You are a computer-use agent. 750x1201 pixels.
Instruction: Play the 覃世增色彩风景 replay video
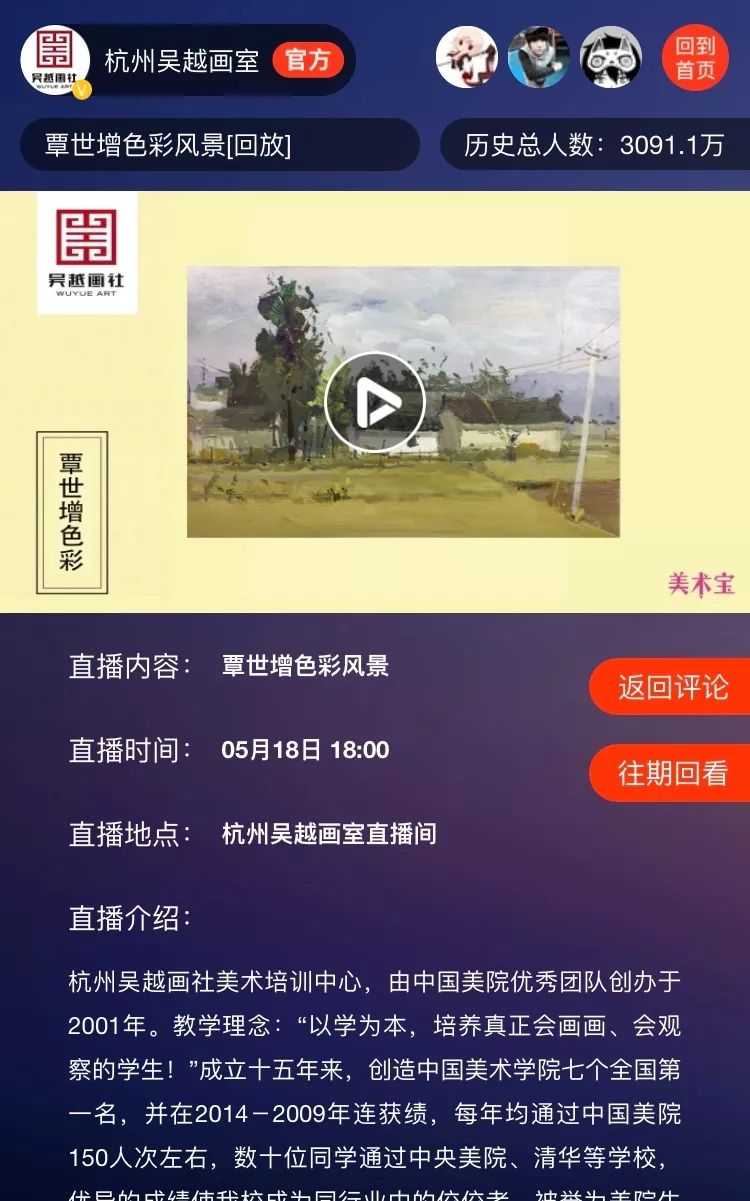375,402
